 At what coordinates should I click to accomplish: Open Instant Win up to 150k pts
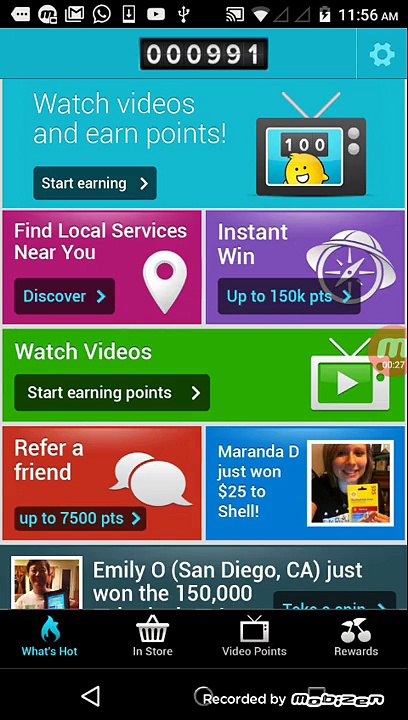point(289,296)
